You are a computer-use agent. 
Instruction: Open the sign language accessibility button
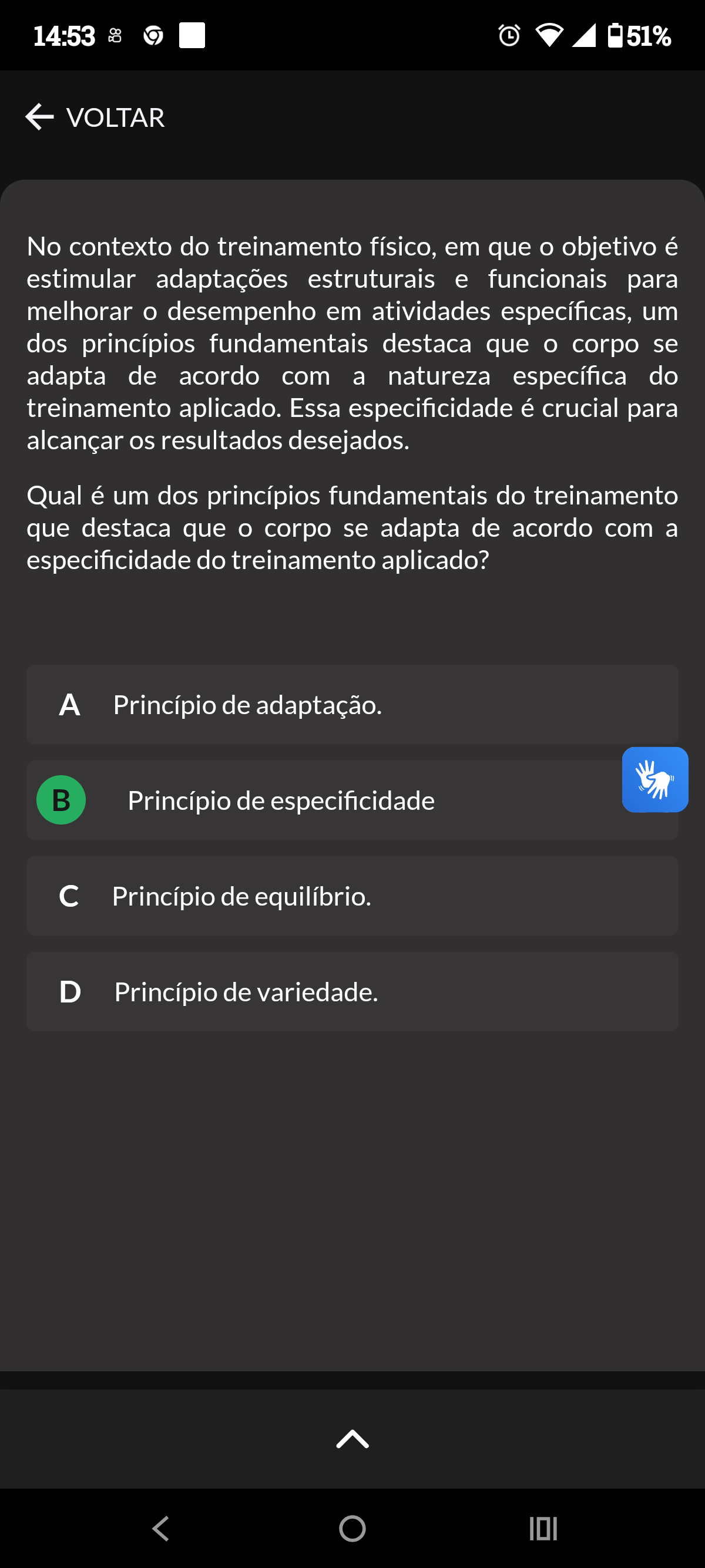pyautogui.click(x=654, y=779)
